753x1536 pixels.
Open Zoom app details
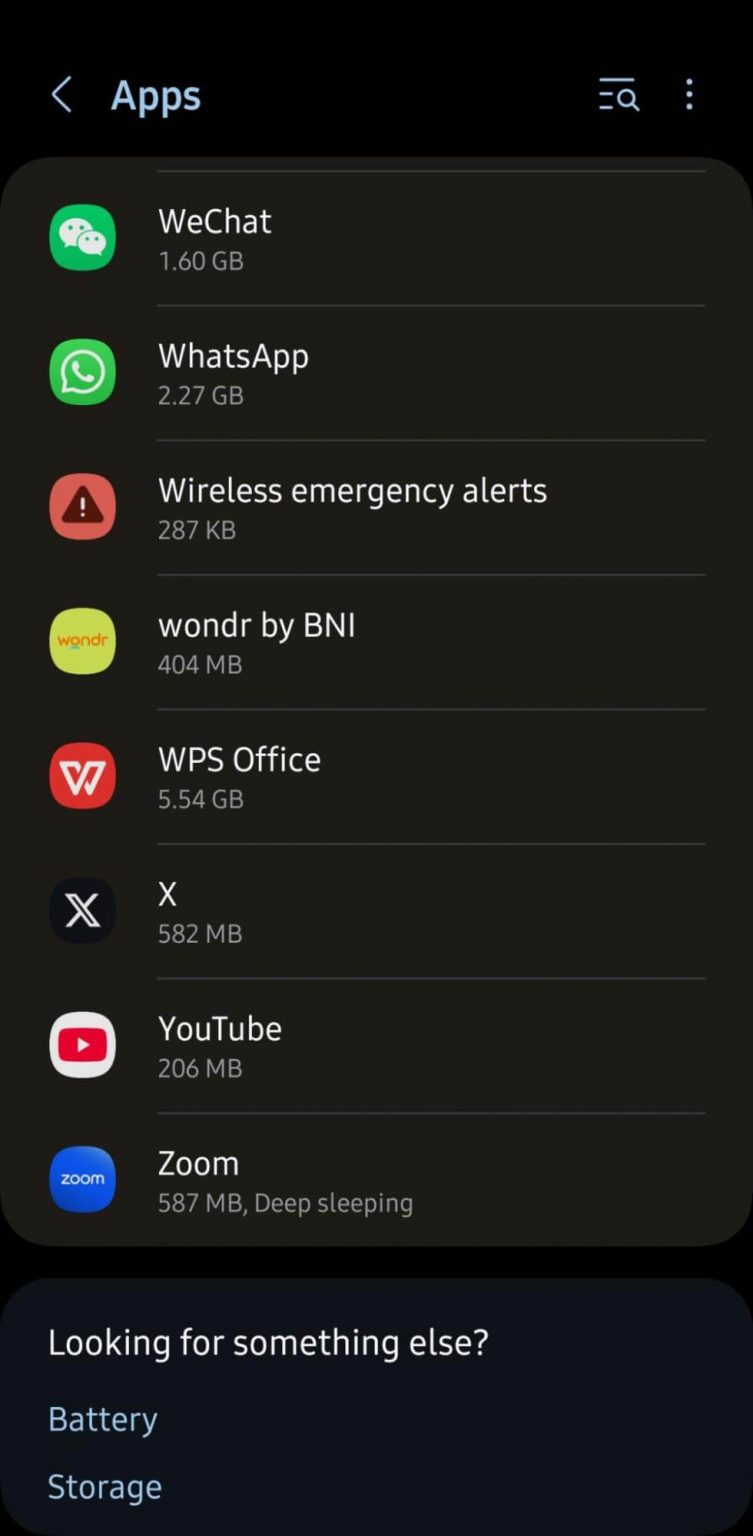pyautogui.click(x=376, y=1180)
